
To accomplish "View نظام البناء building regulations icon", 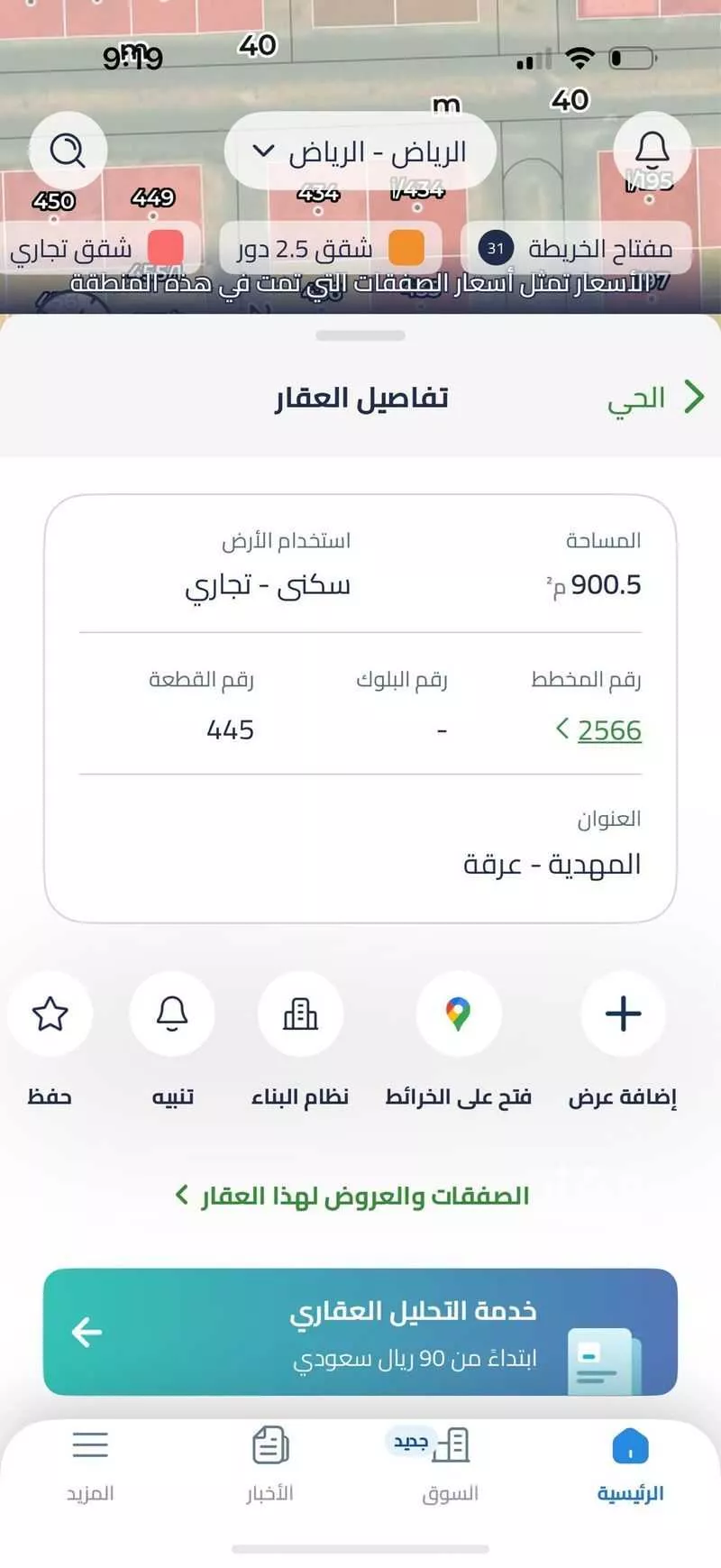I will tap(301, 1013).
